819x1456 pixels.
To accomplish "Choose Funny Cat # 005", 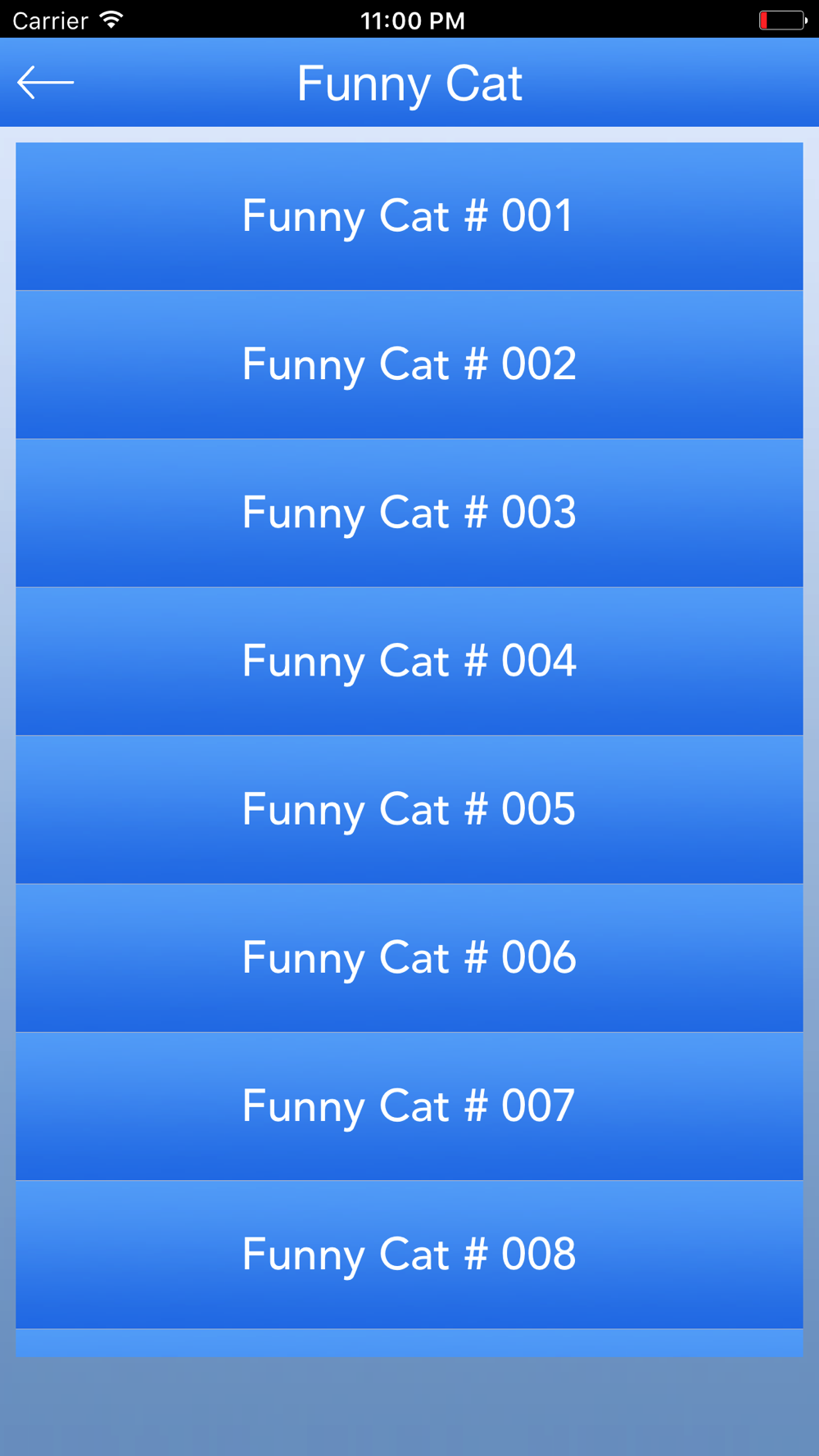I will pyautogui.click(x=409, y=810).
